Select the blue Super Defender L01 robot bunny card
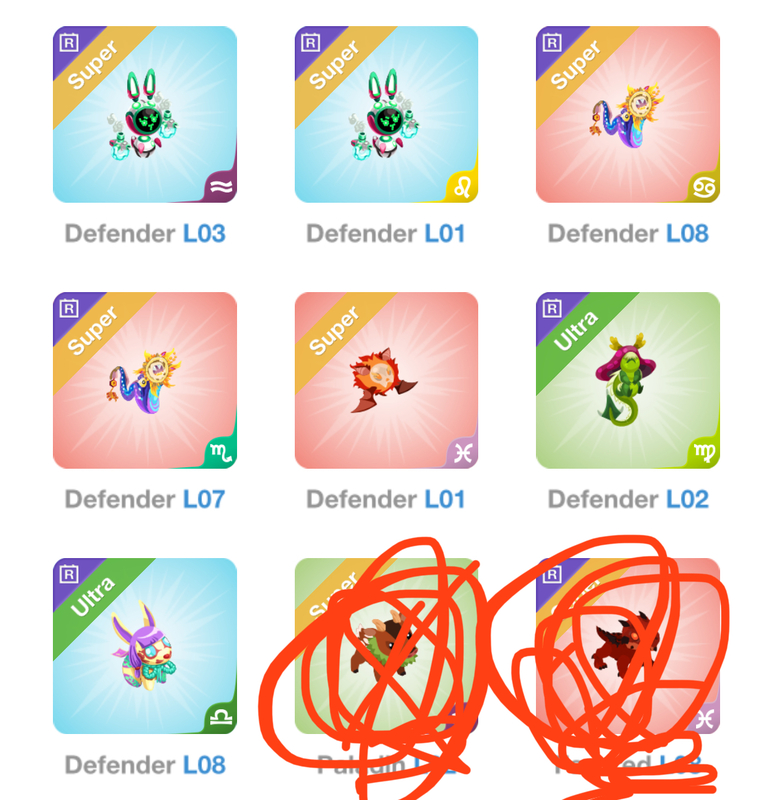This screenshot has height=800, width=773. point(386,115)
